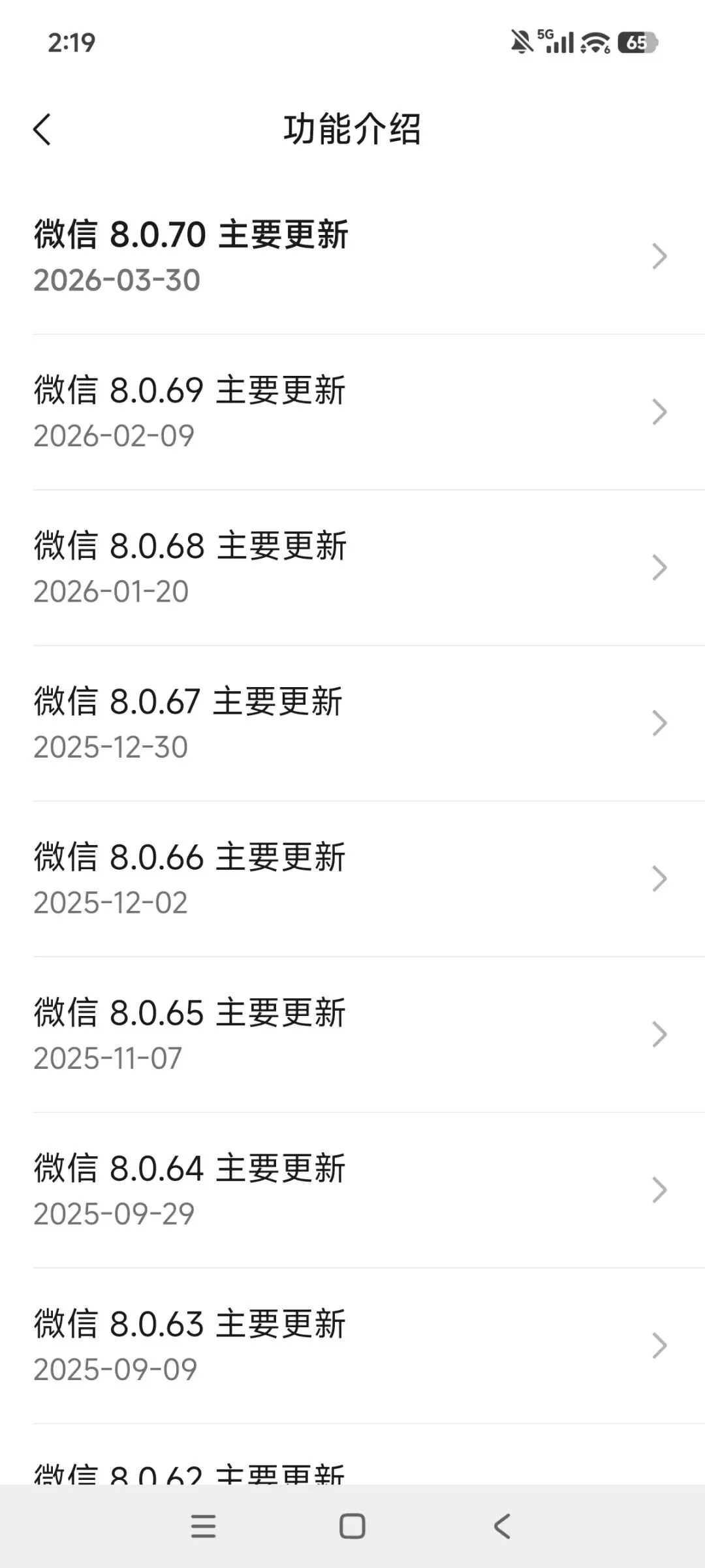Select 微信 8.0.67 主要更新 row
The height and width of the screenshot is (1568, 705).
tap(352, 722)
